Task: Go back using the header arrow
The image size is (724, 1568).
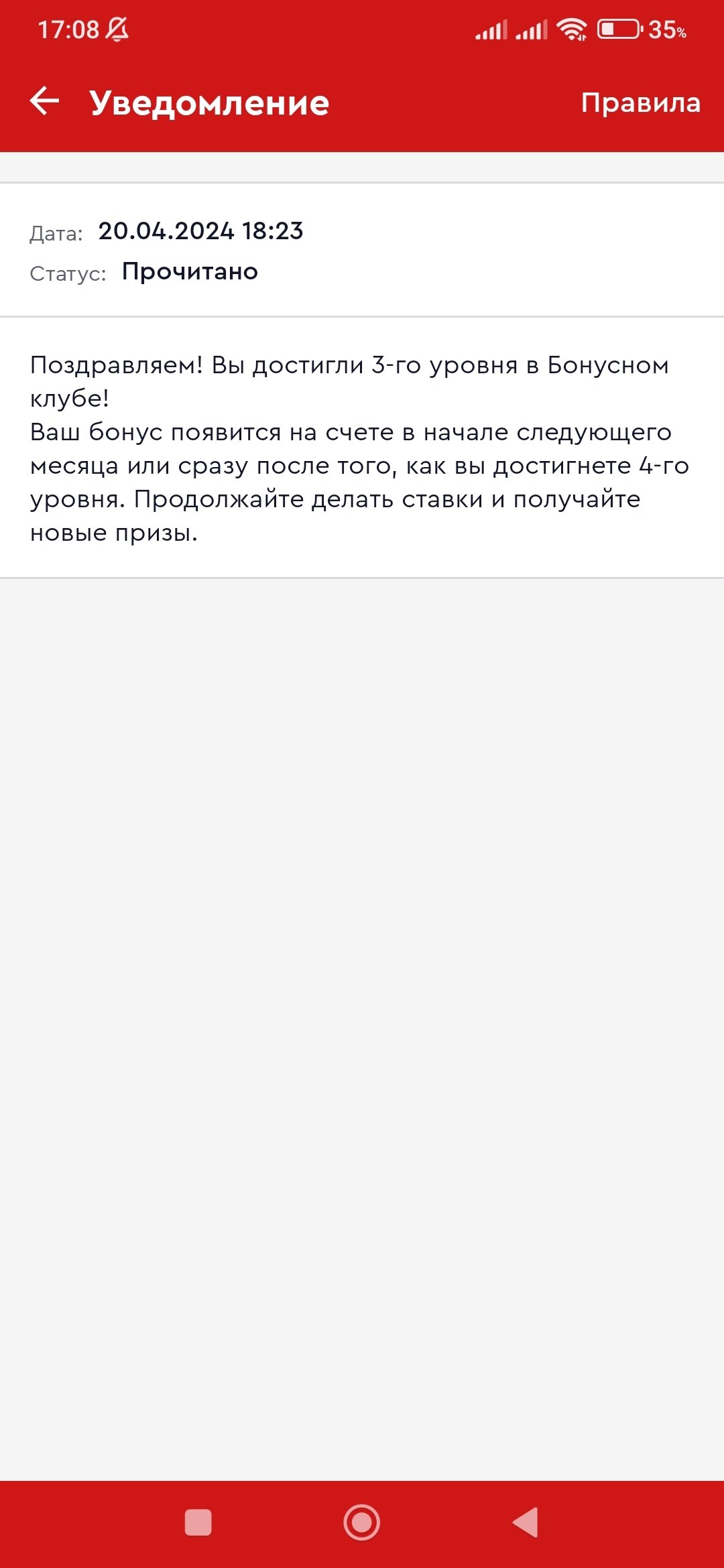Action: pos(45,102)
